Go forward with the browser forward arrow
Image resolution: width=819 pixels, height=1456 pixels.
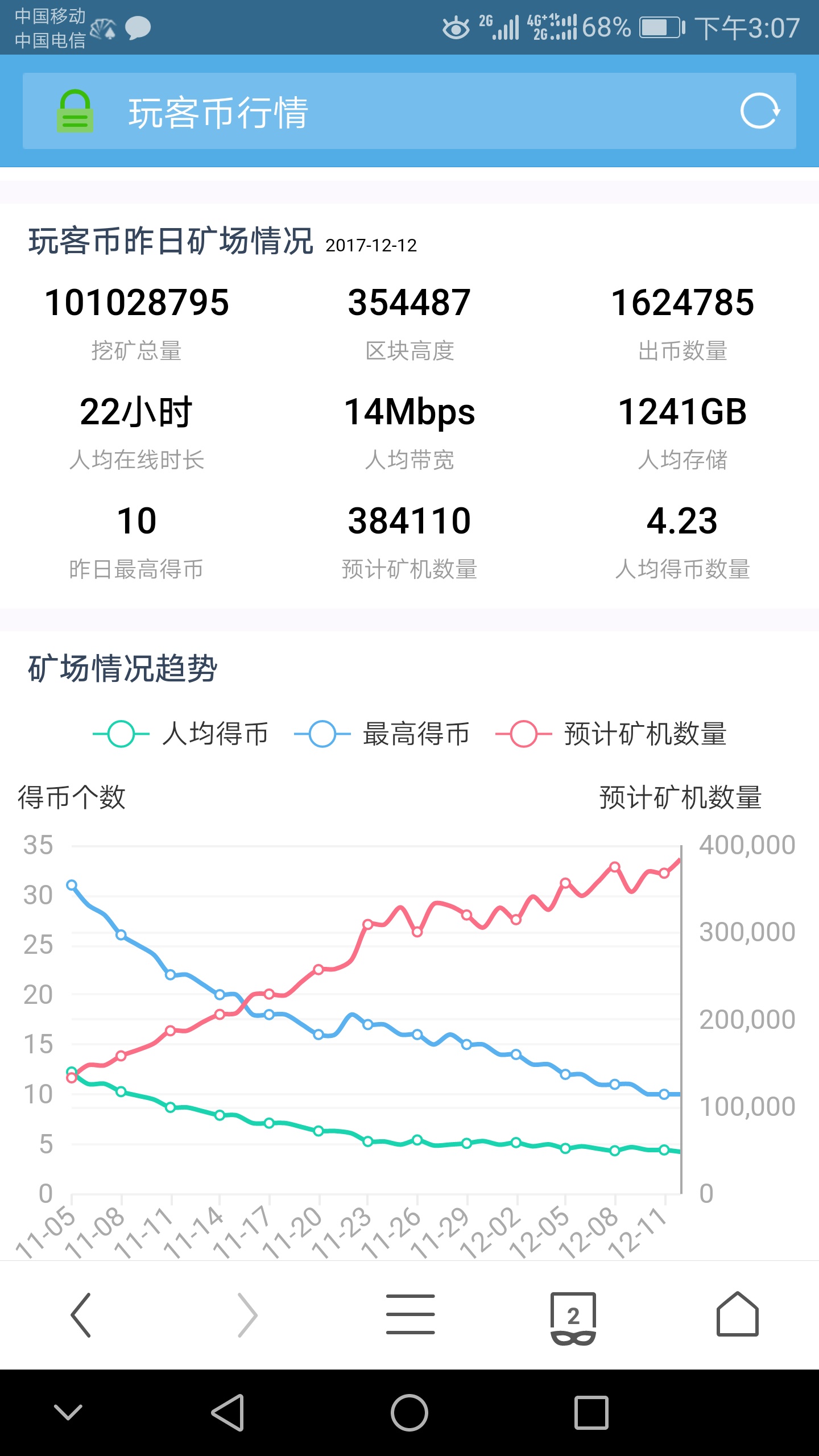(x=247, y=1315)
